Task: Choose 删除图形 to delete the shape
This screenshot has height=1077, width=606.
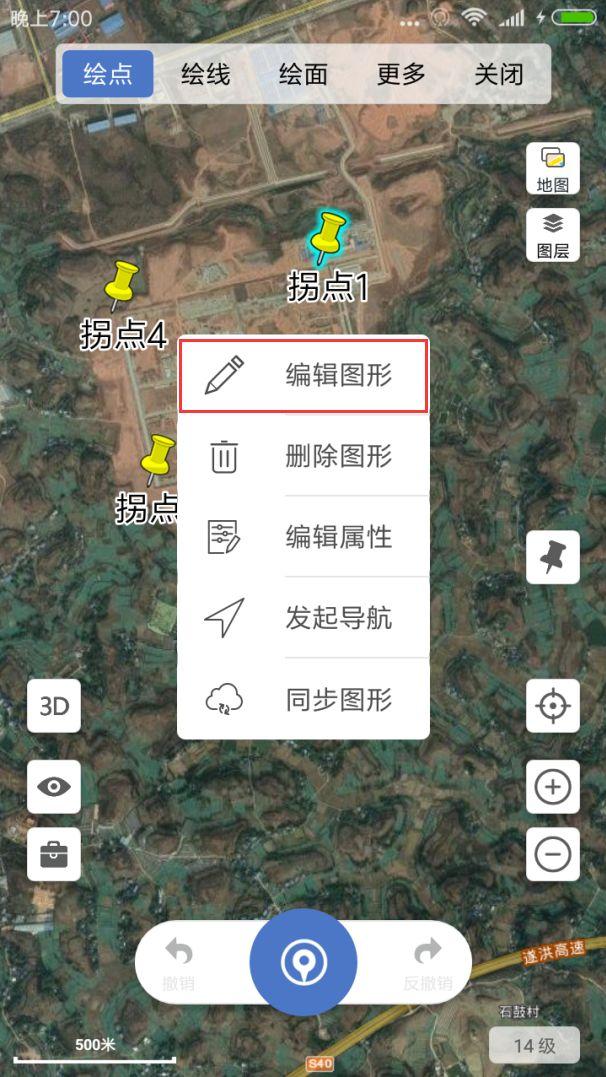Action: click(304, 456)
